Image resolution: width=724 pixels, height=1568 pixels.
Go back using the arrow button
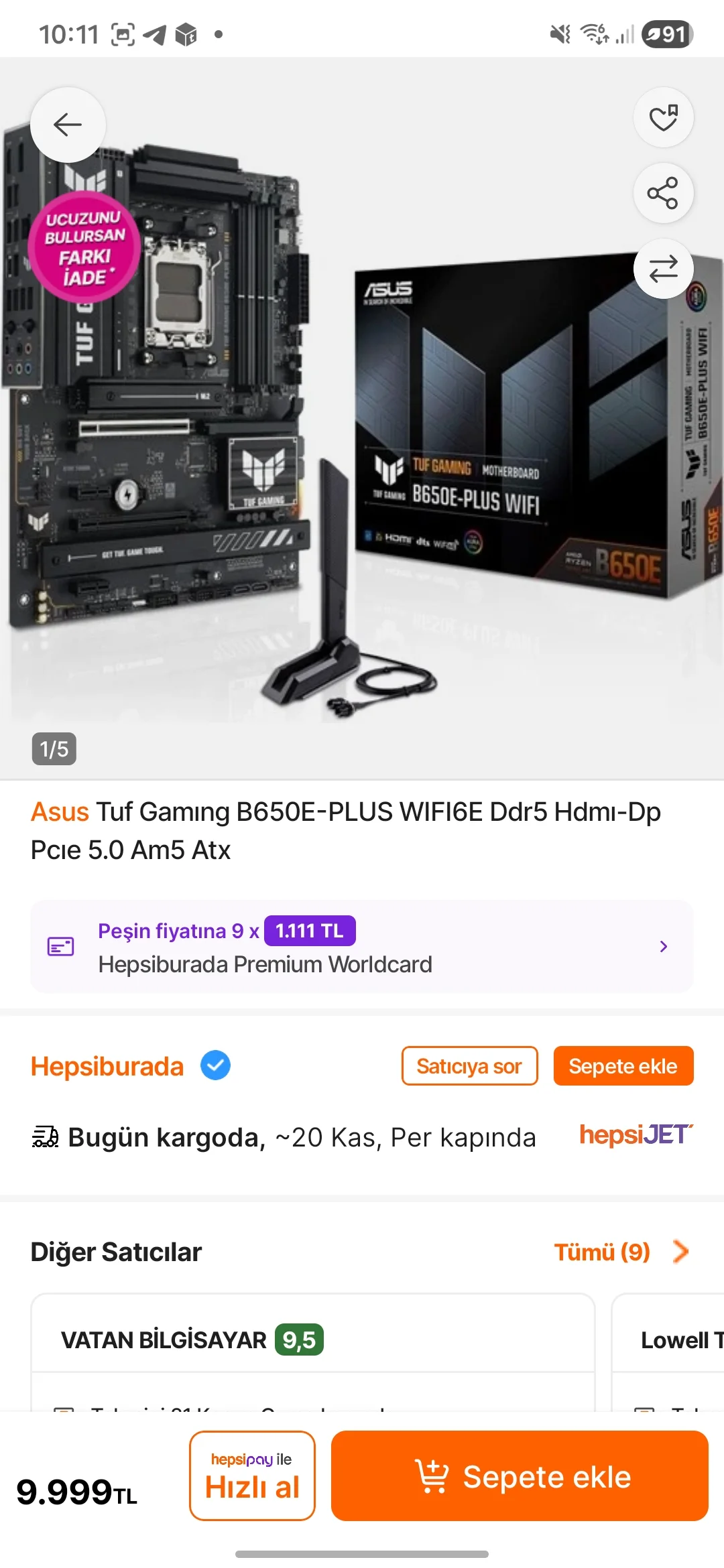[68, 125]
